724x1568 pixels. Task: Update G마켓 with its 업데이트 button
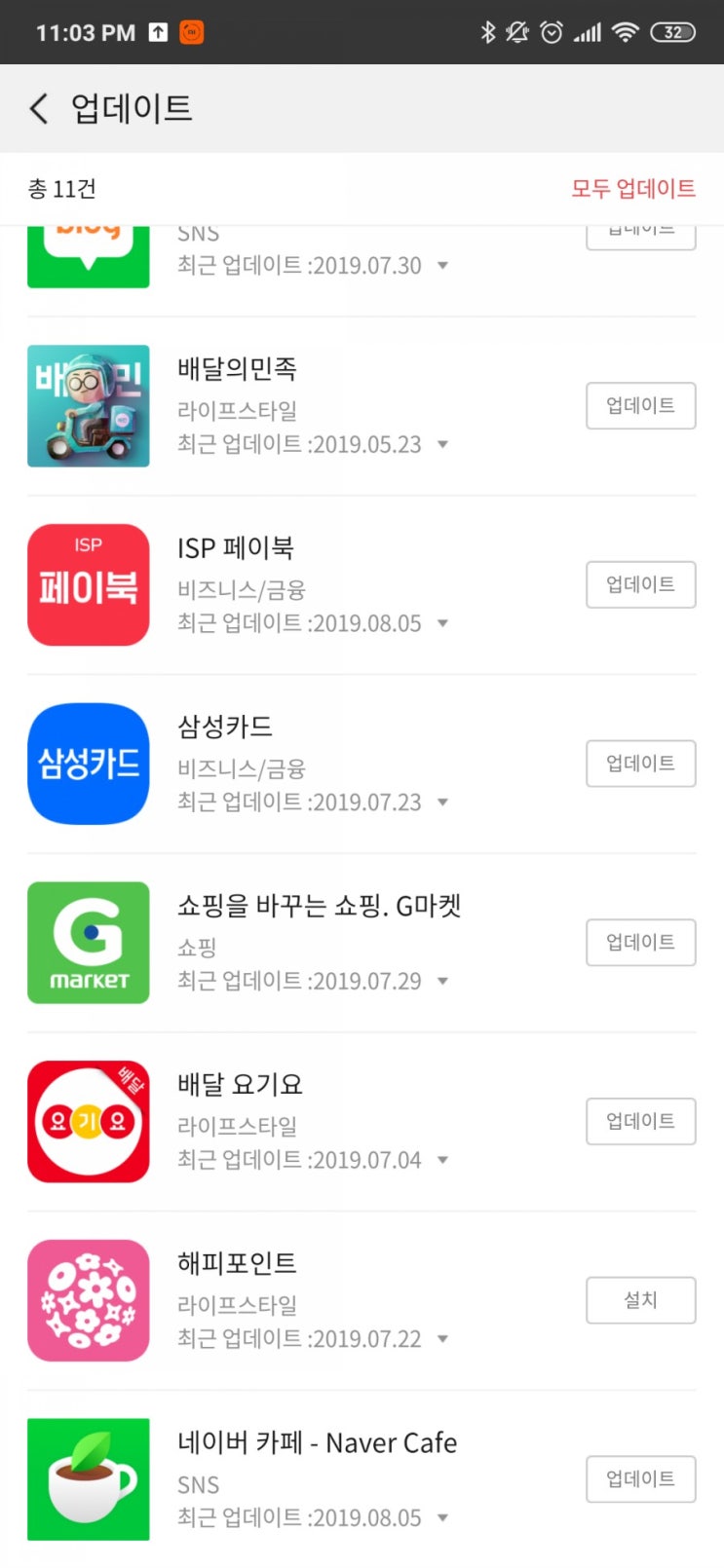[640, 942]
